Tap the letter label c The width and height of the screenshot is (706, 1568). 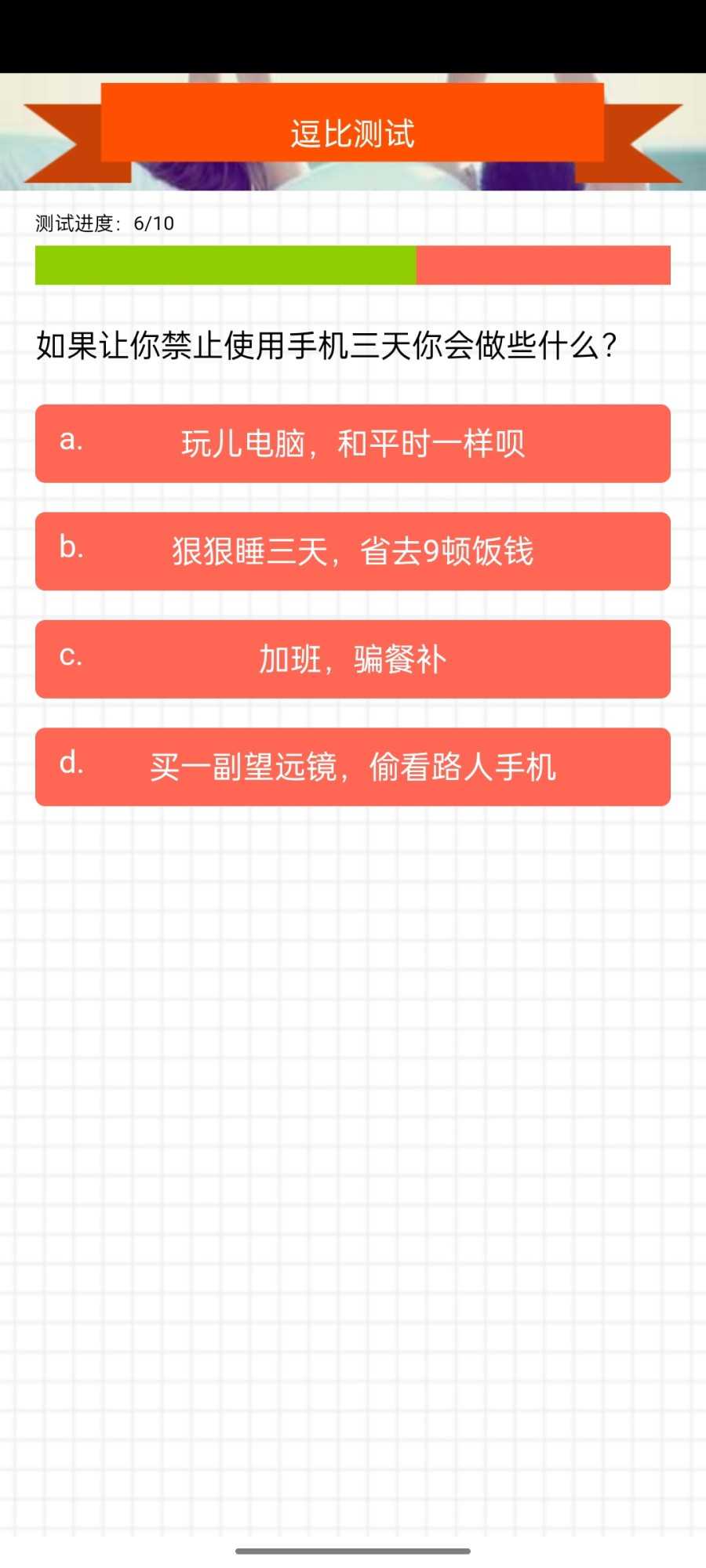tap(71, 655)
